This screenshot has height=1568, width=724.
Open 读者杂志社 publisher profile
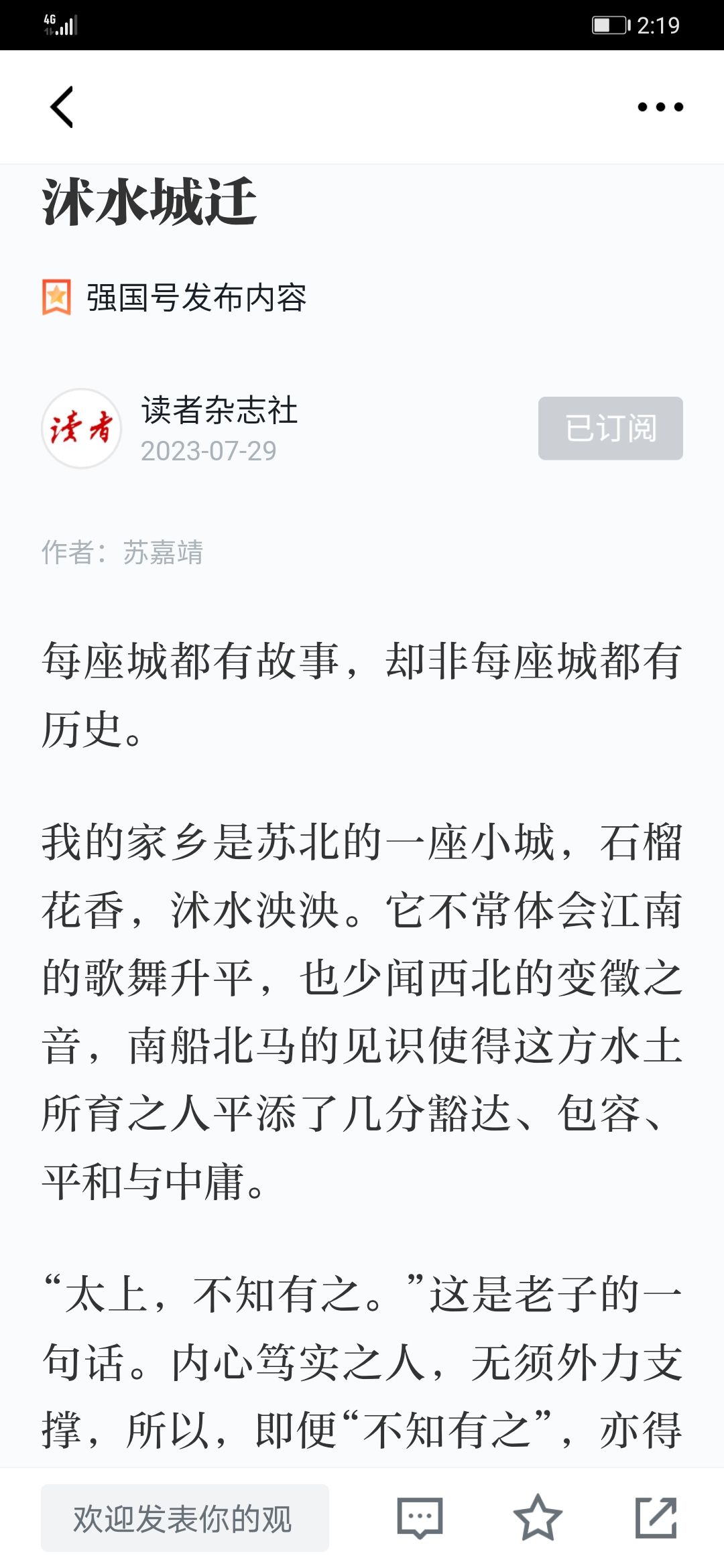click(219, 410)
